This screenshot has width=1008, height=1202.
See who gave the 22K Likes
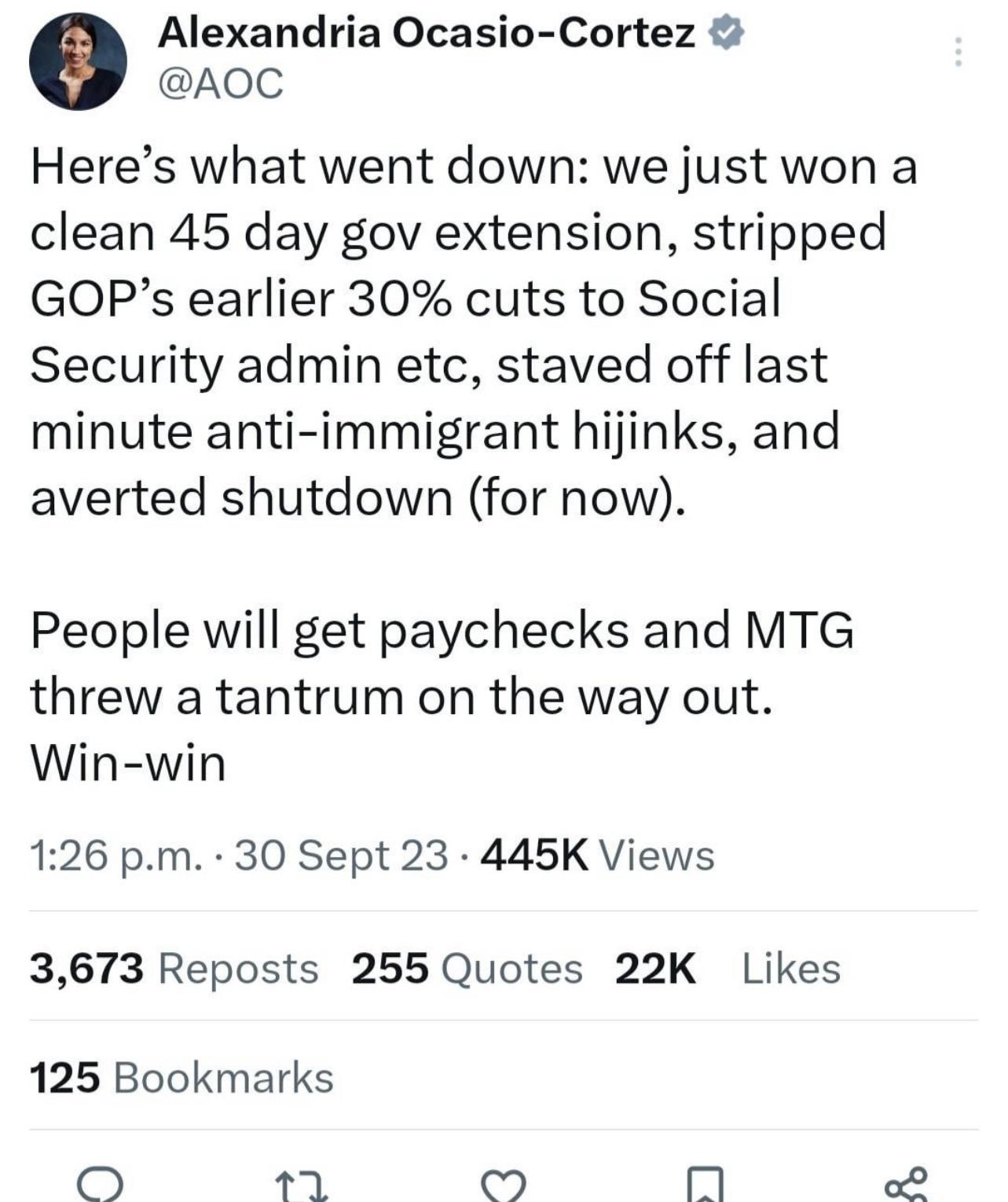(727, 968)
